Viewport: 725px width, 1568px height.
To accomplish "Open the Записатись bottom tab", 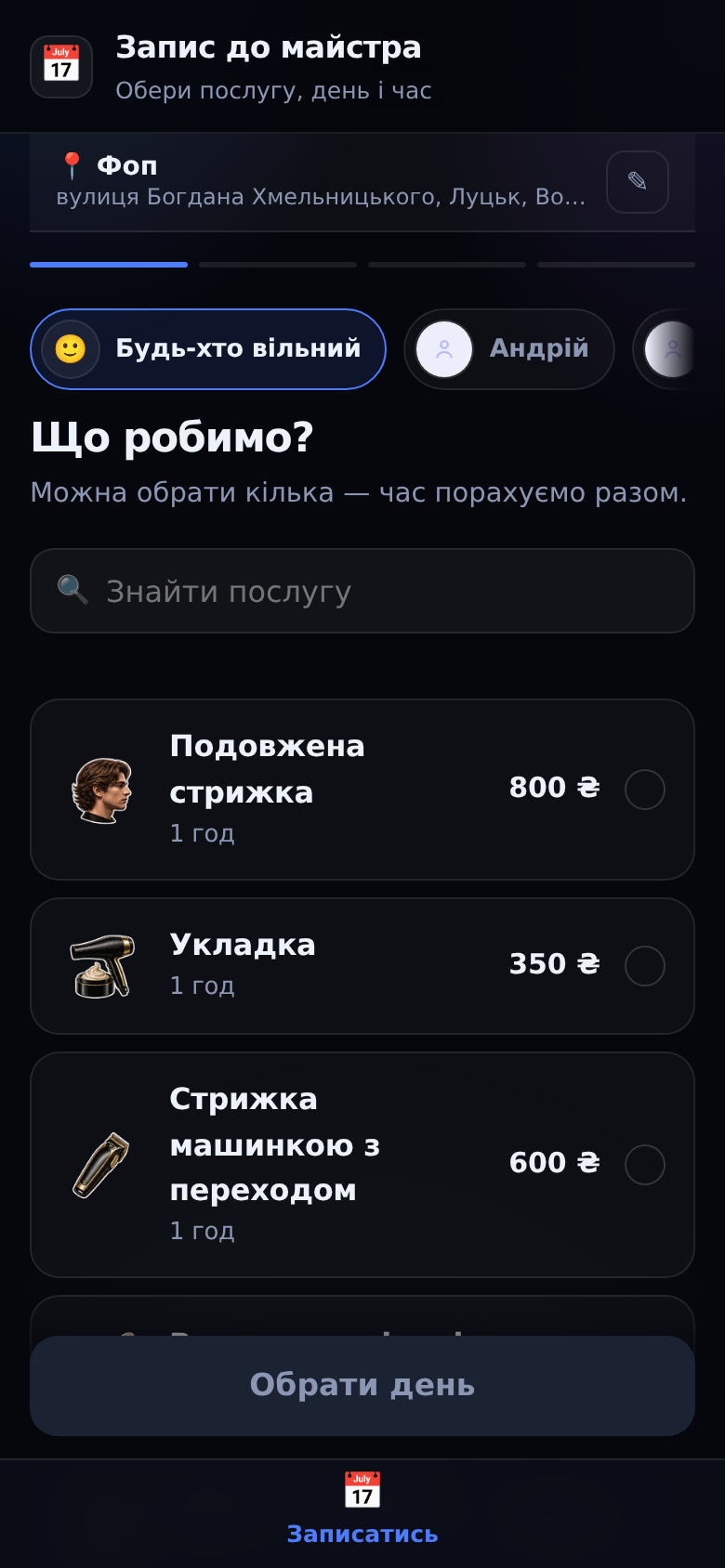I will tap(362, 1509).
